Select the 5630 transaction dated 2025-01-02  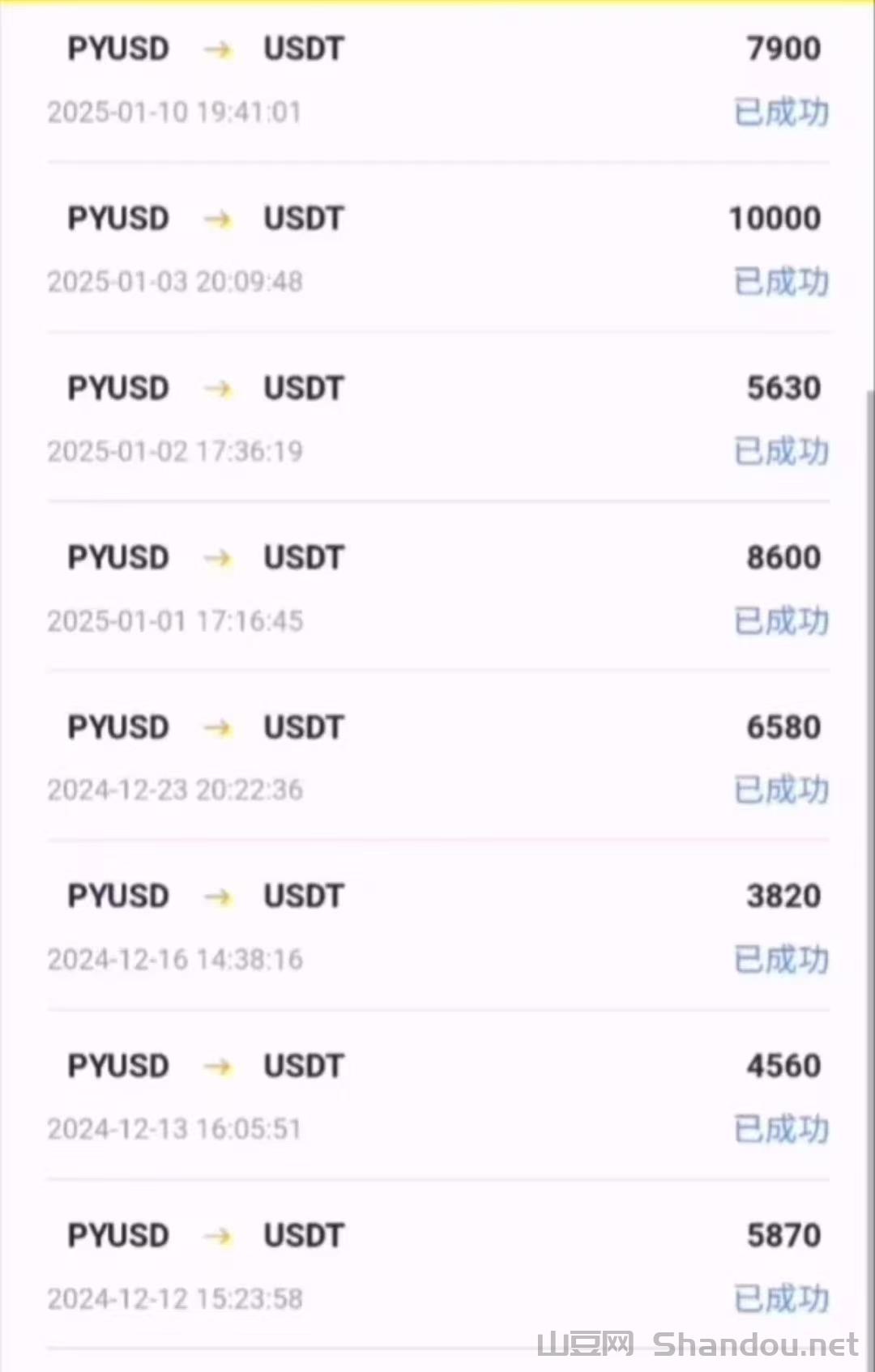[437, 419]
